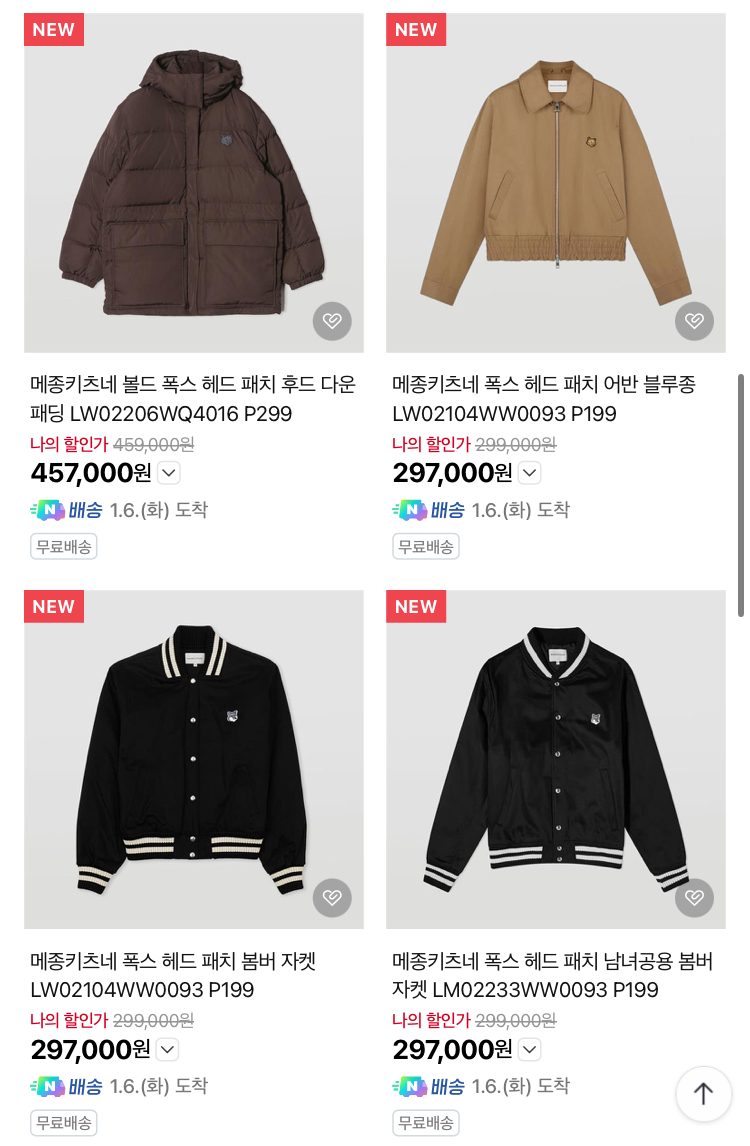Expand price details for unisex bomber jacket
This screenshot has width=750, height=1146.
(x=530, y=1049)
